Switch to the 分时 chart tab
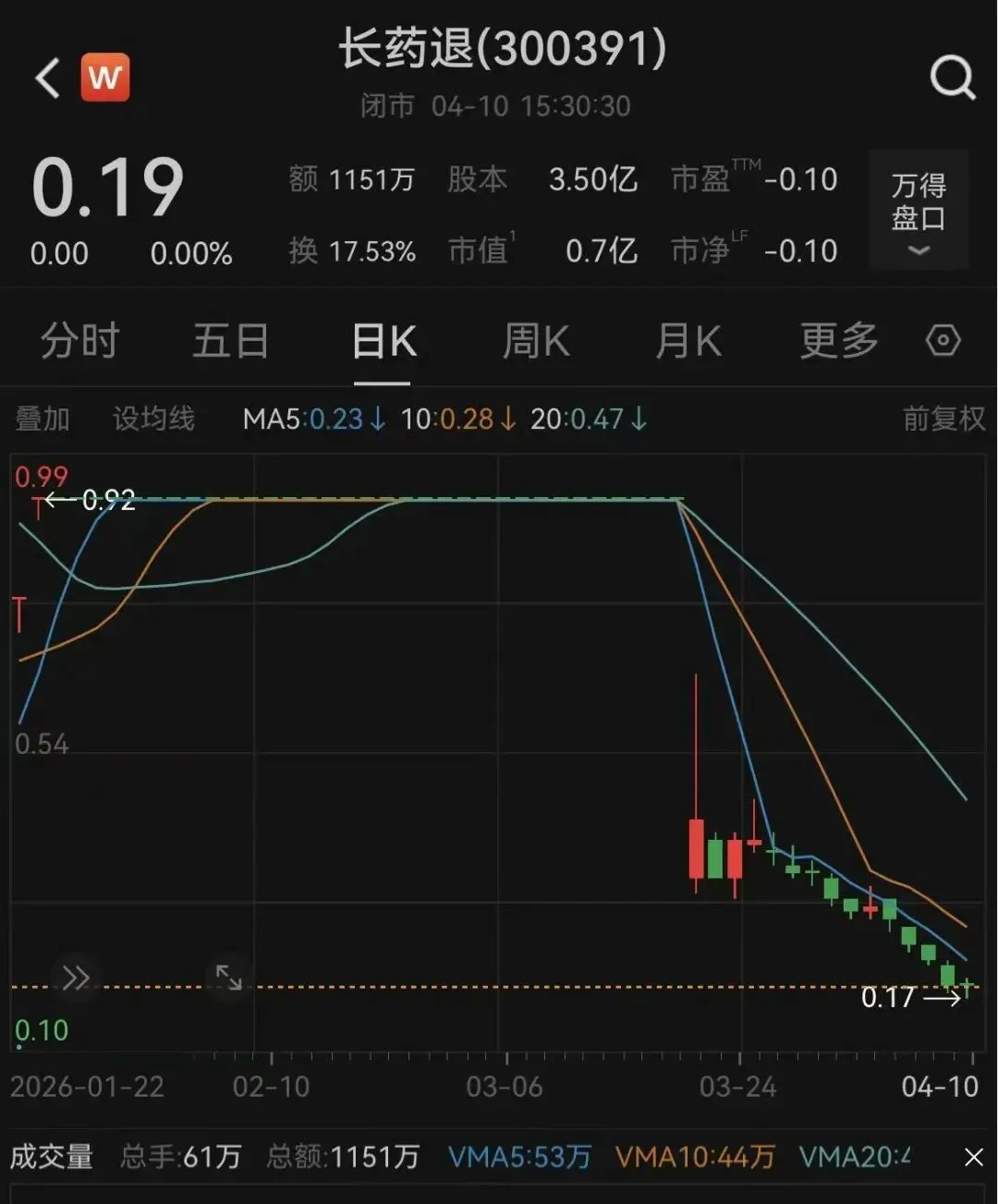Image resolution: width=998 pixels, height=1204 pixels. 79,341
